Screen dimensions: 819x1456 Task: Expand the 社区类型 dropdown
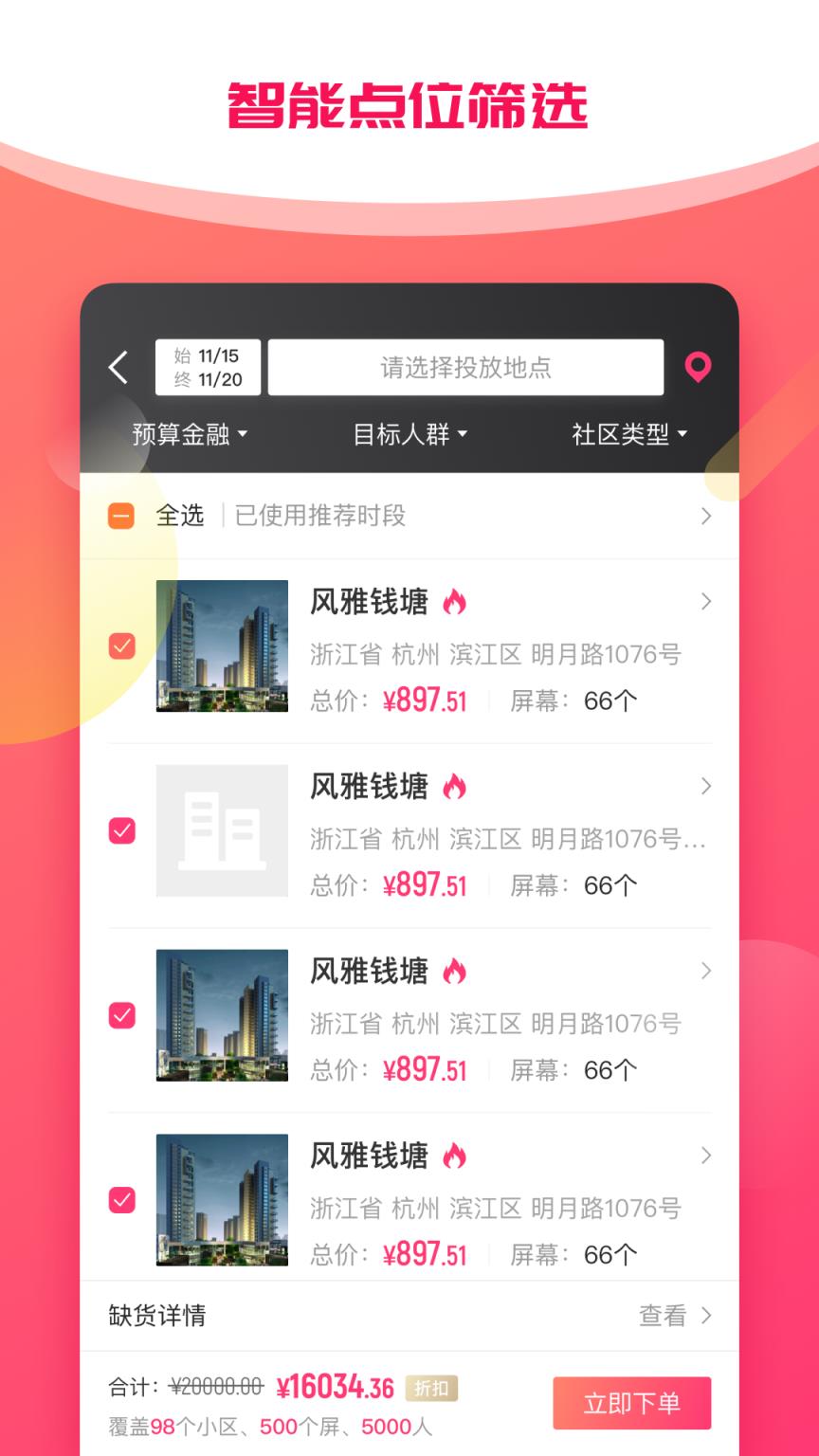[x=629, y=435]
